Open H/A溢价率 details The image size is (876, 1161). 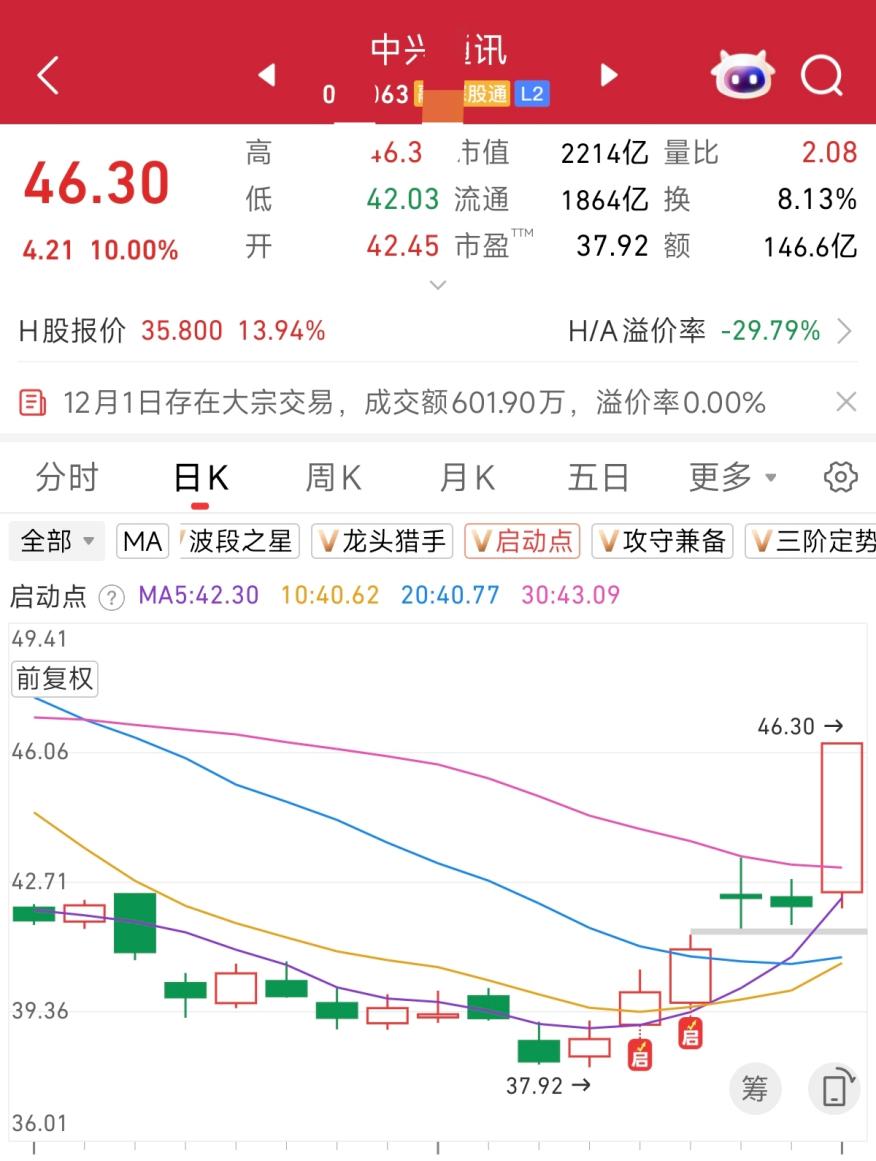coord(845,331)
